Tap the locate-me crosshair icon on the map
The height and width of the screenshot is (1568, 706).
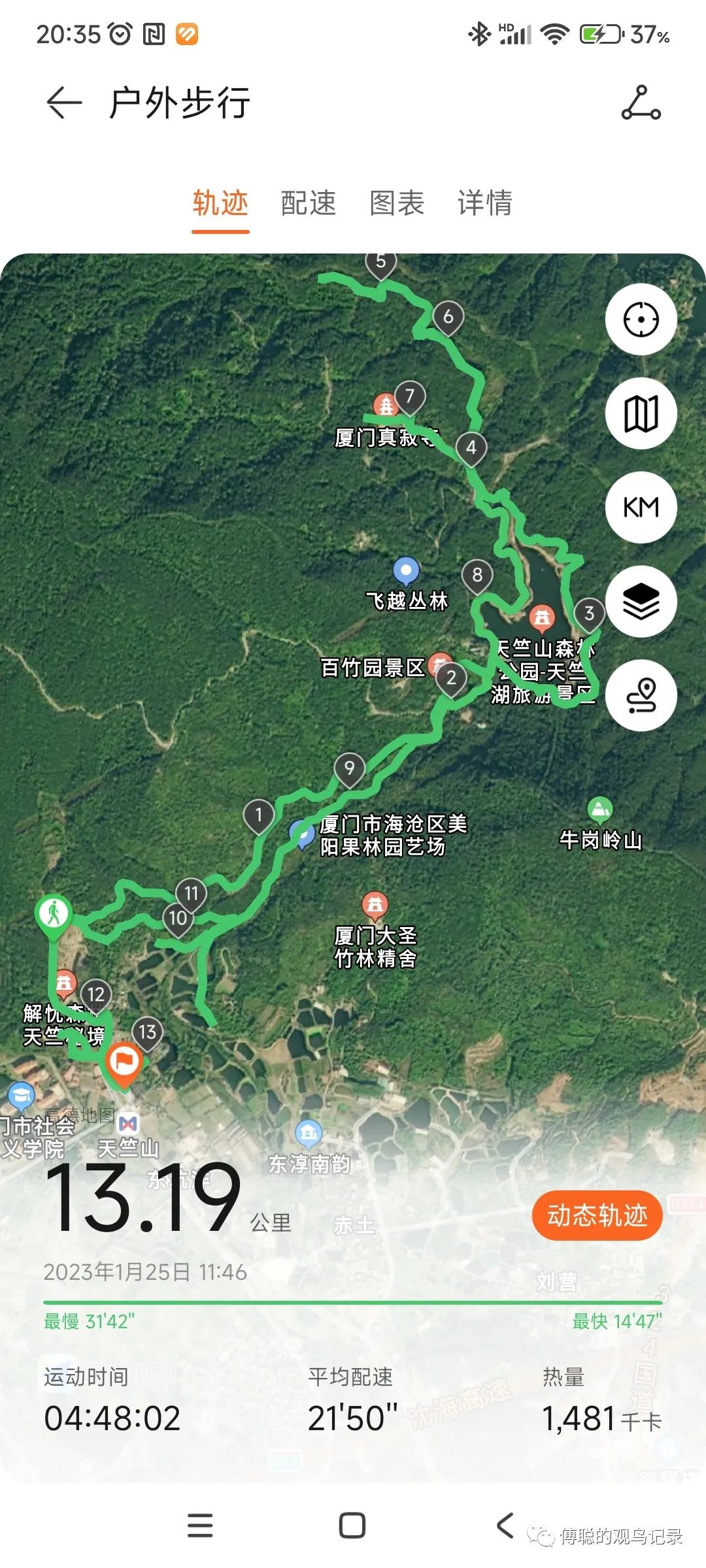pyautogui.click(x=640, y=320)
